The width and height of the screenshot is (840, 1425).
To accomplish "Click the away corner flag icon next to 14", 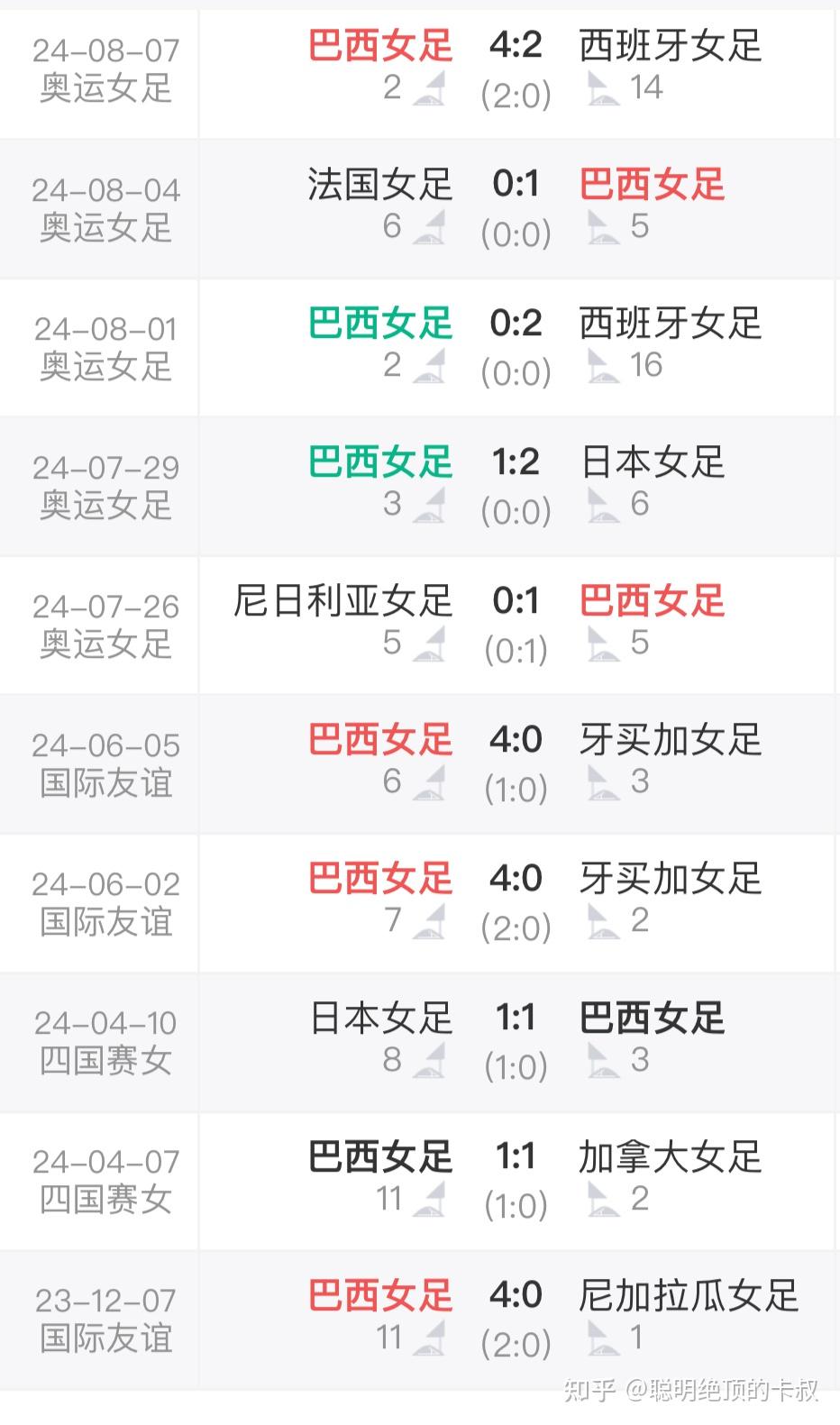I will pyautogui.click(x=598, y=90).
